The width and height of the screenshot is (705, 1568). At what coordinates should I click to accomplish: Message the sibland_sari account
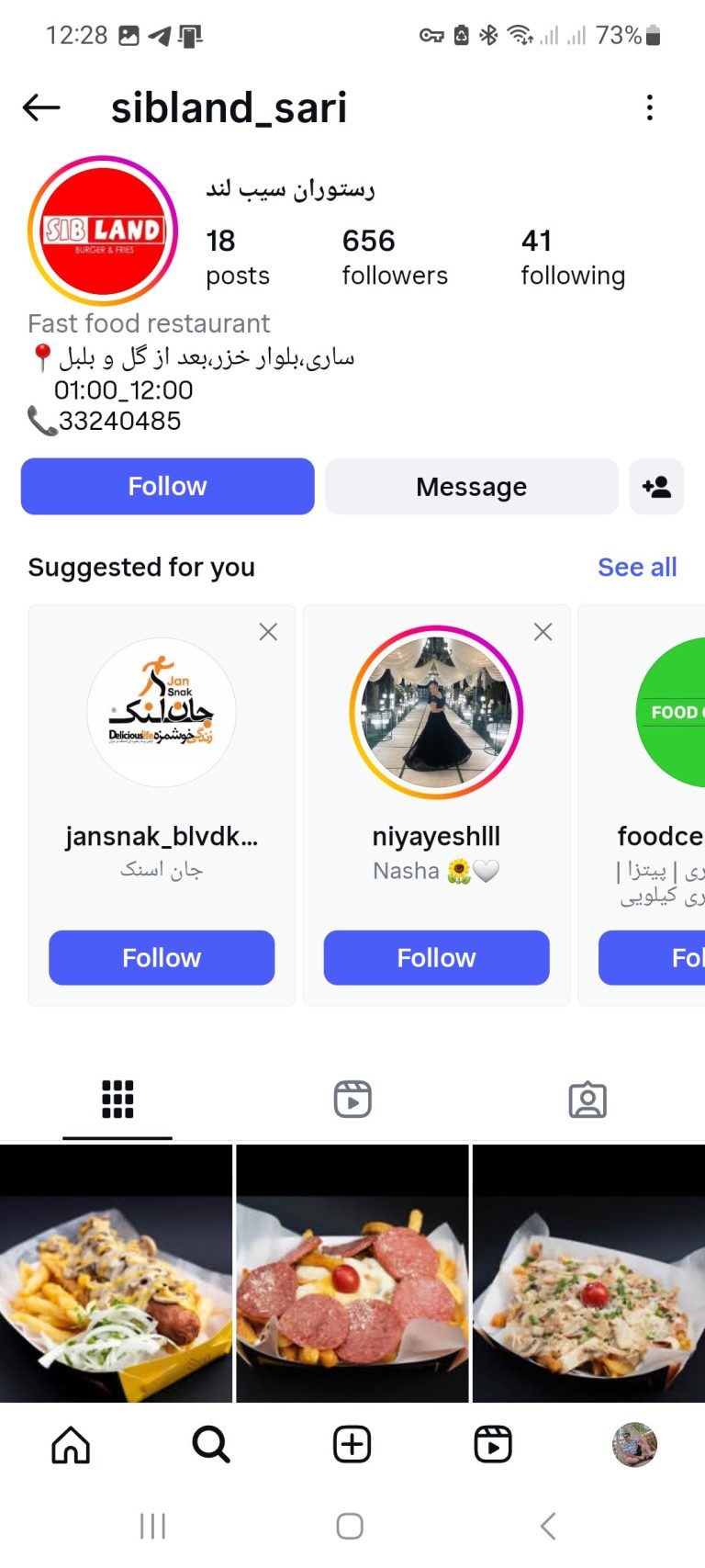471,486
